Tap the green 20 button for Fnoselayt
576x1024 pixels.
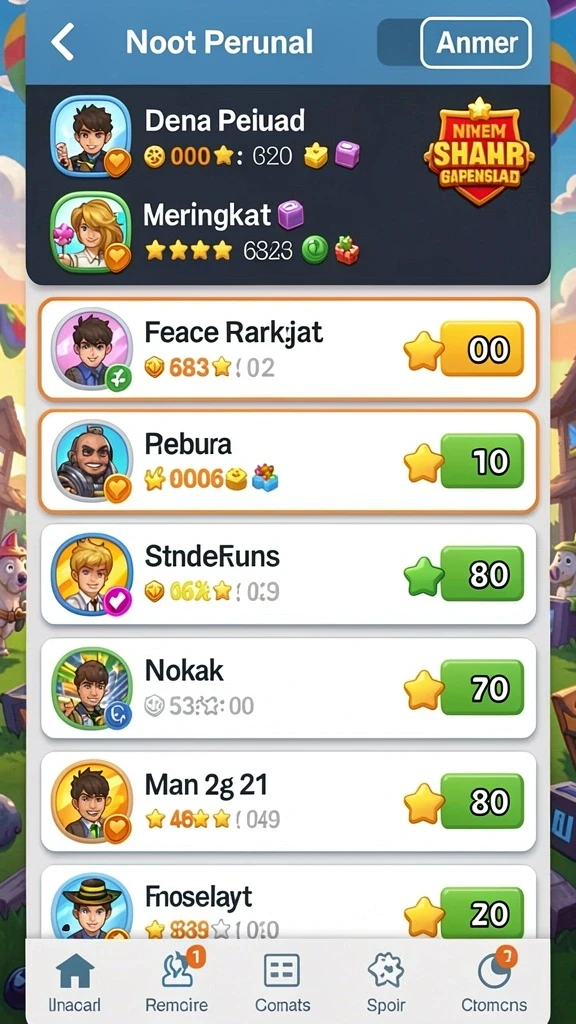pos(482,914)
